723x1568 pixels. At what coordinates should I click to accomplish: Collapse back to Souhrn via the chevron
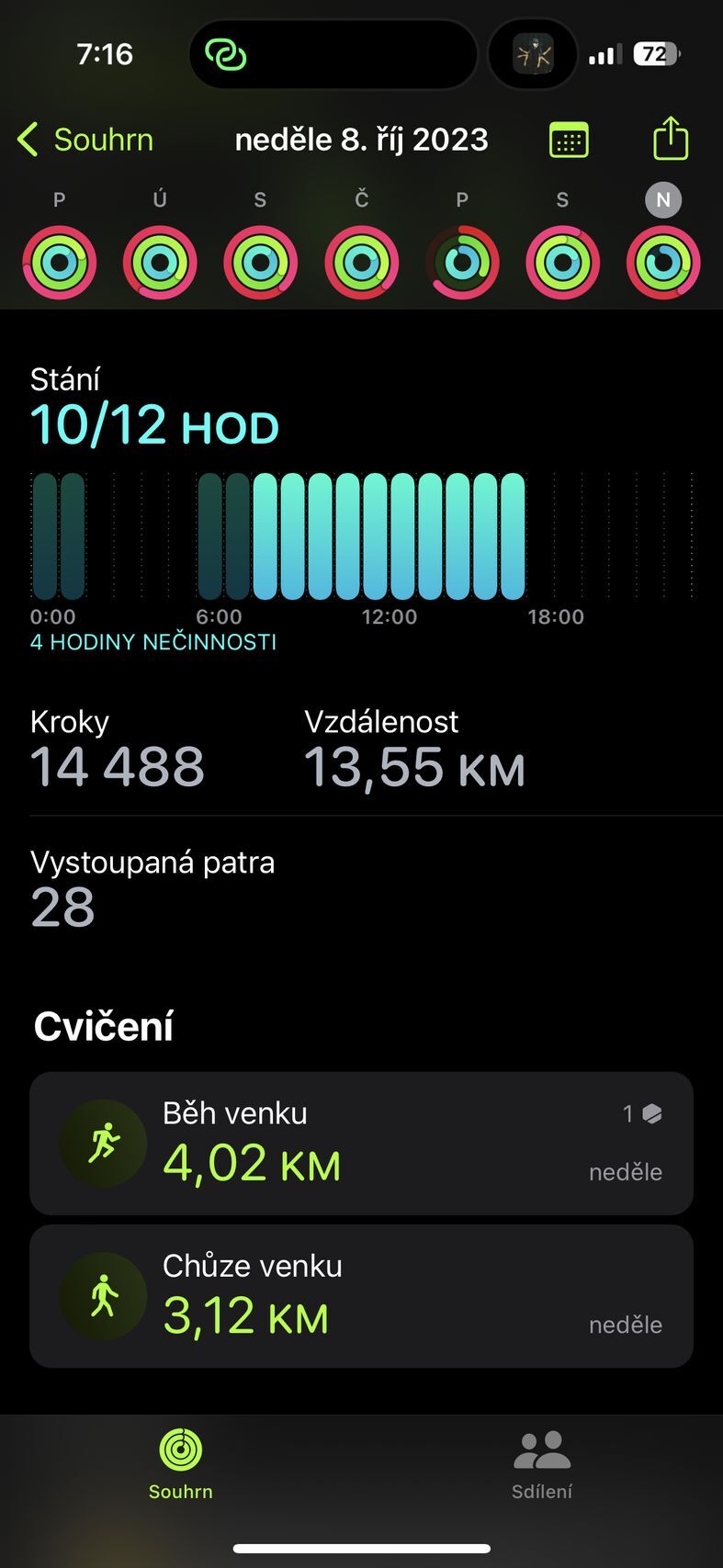(28, 139)
